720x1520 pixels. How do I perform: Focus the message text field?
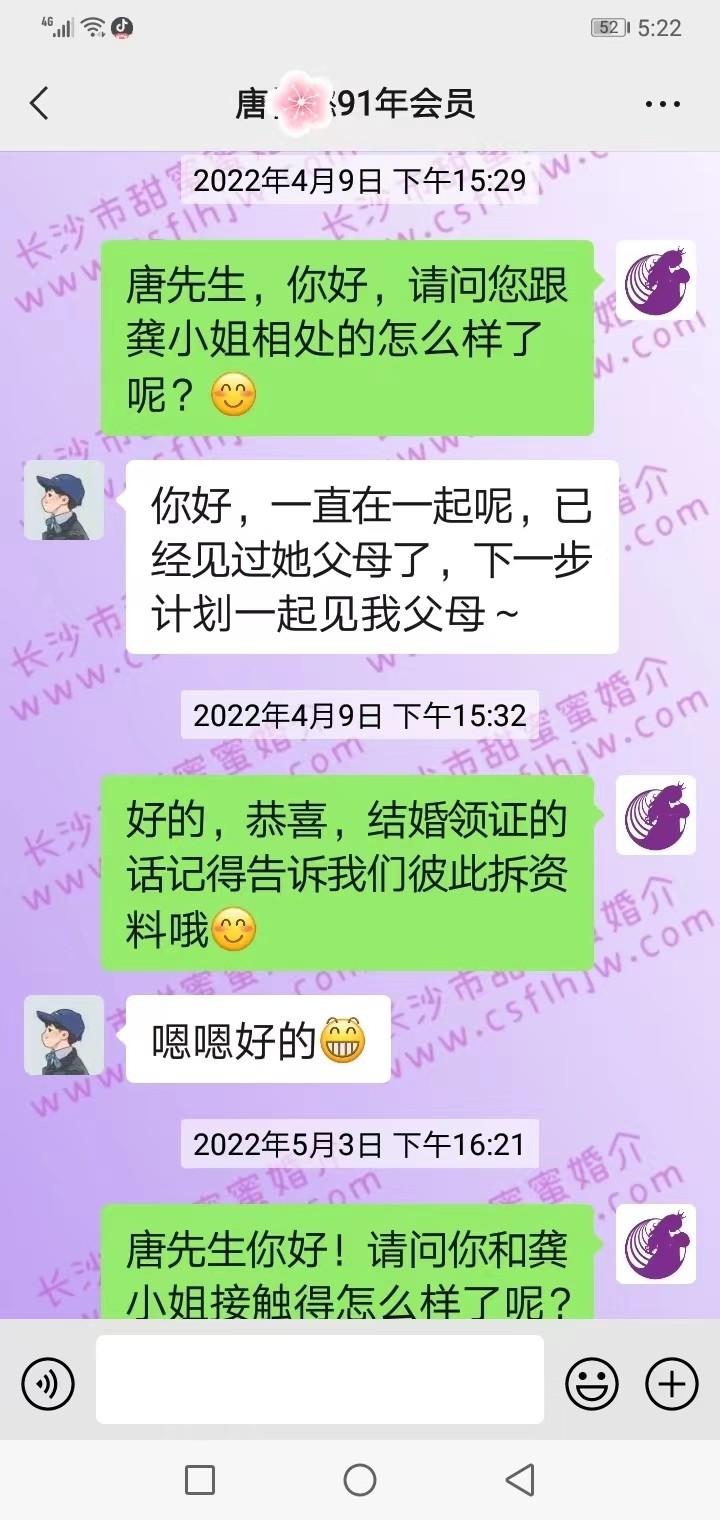click(x=319, y=1379)
